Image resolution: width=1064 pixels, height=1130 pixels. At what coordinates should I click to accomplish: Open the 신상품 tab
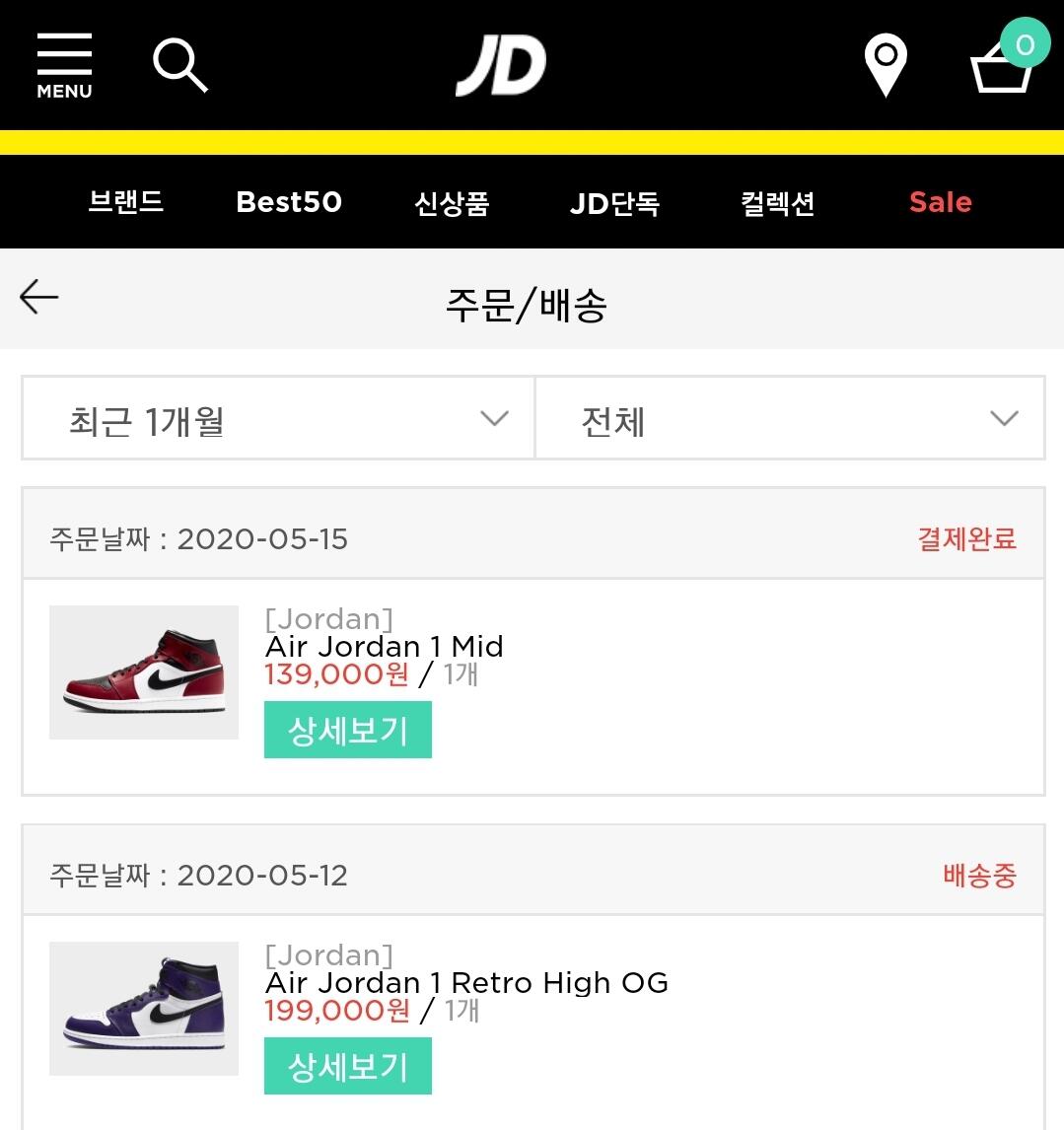452,202
